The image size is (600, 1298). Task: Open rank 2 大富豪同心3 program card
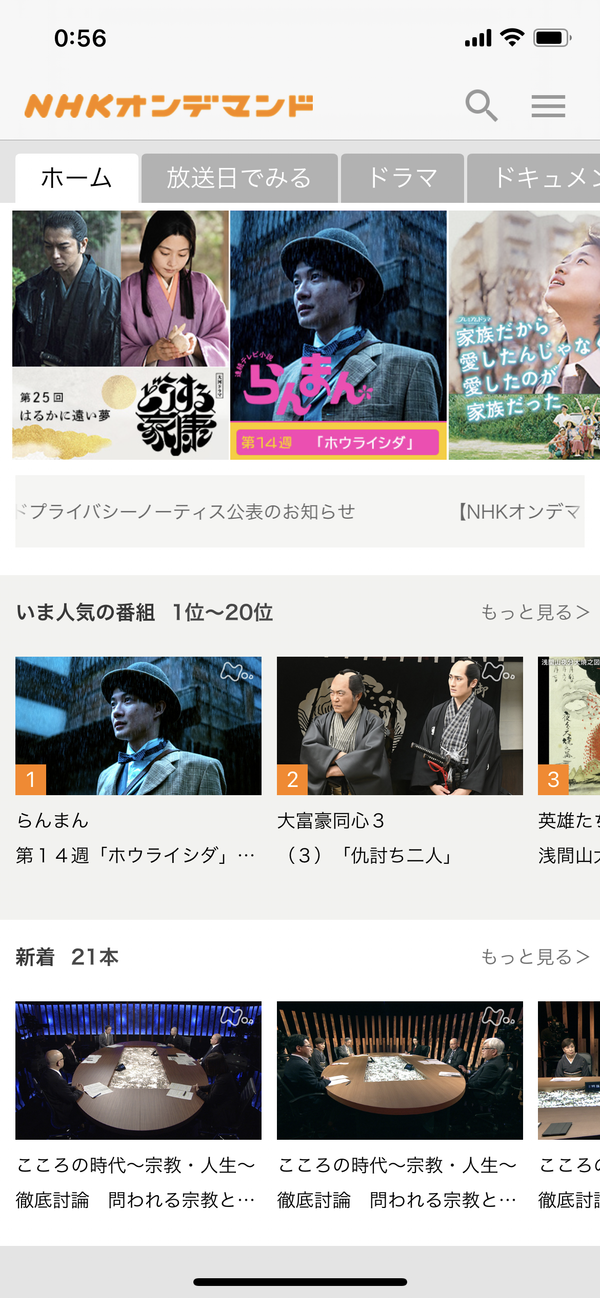(x=400, y=762)
